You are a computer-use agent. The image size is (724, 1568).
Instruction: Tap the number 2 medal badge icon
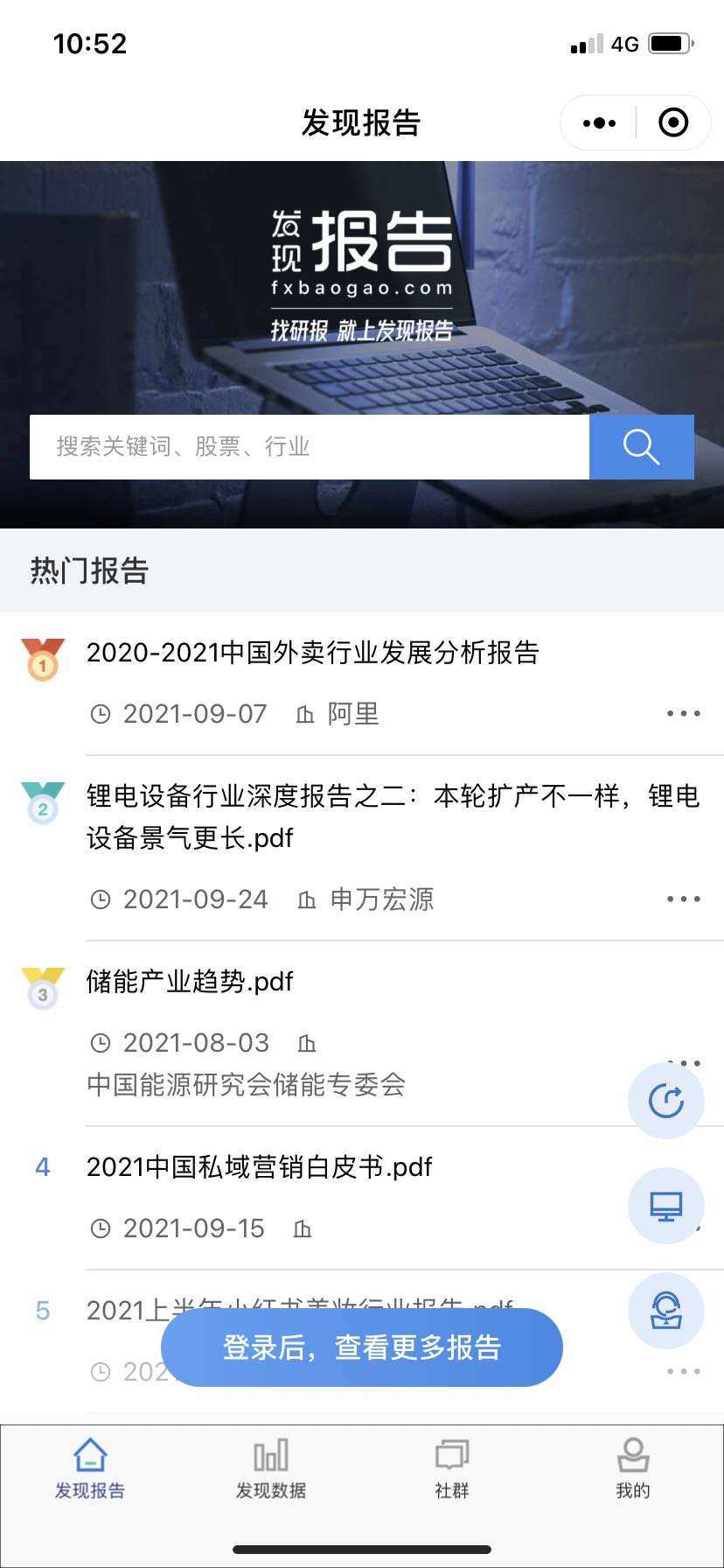coord(42,801)
